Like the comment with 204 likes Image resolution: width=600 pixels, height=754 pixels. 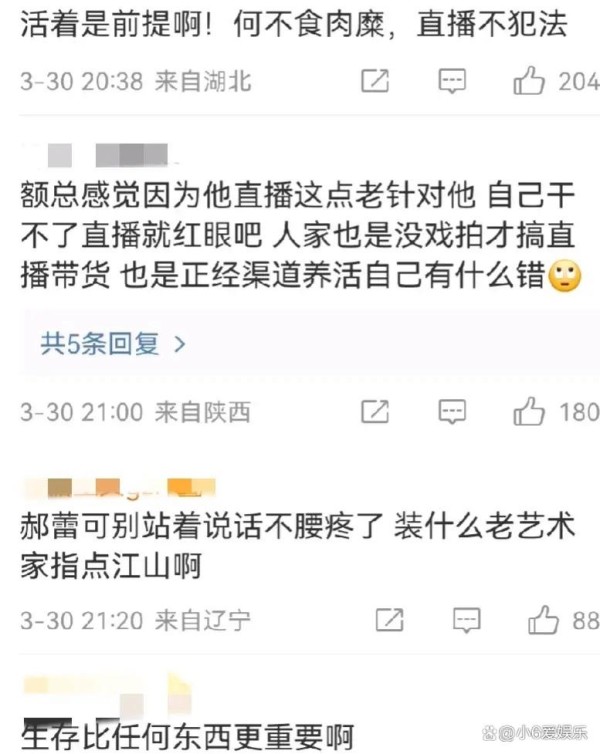pyautogui.click(x=529, y=81)
